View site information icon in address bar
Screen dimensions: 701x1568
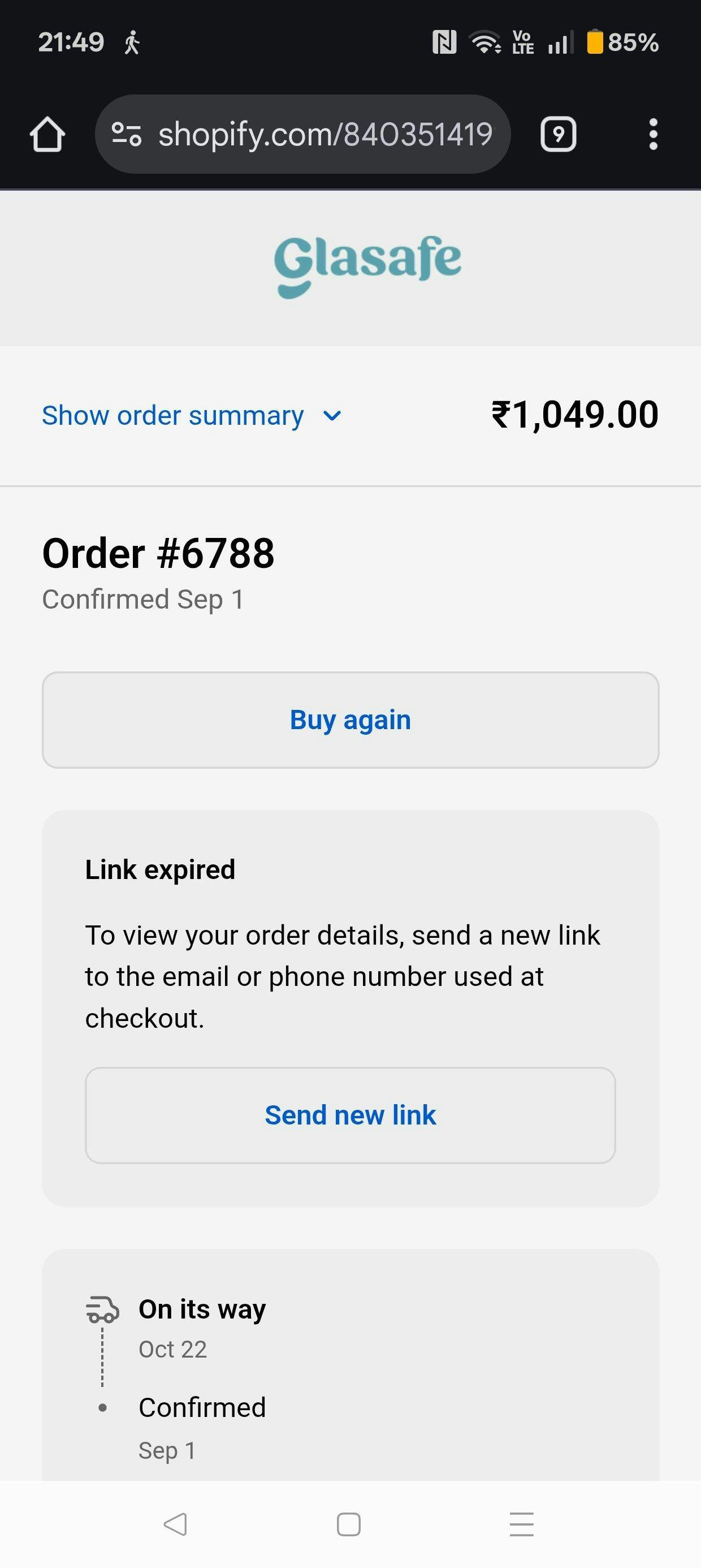(x=127, y=134)
